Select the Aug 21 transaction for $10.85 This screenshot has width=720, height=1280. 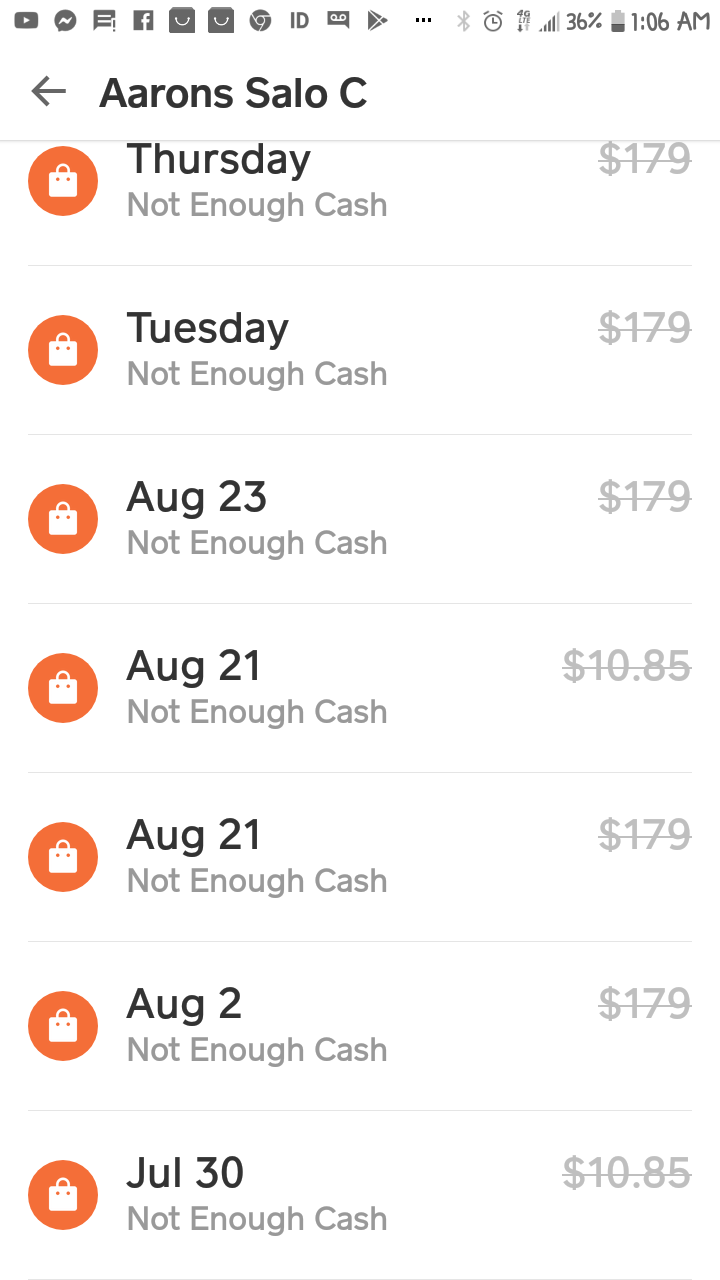click(x=358, y=688)
